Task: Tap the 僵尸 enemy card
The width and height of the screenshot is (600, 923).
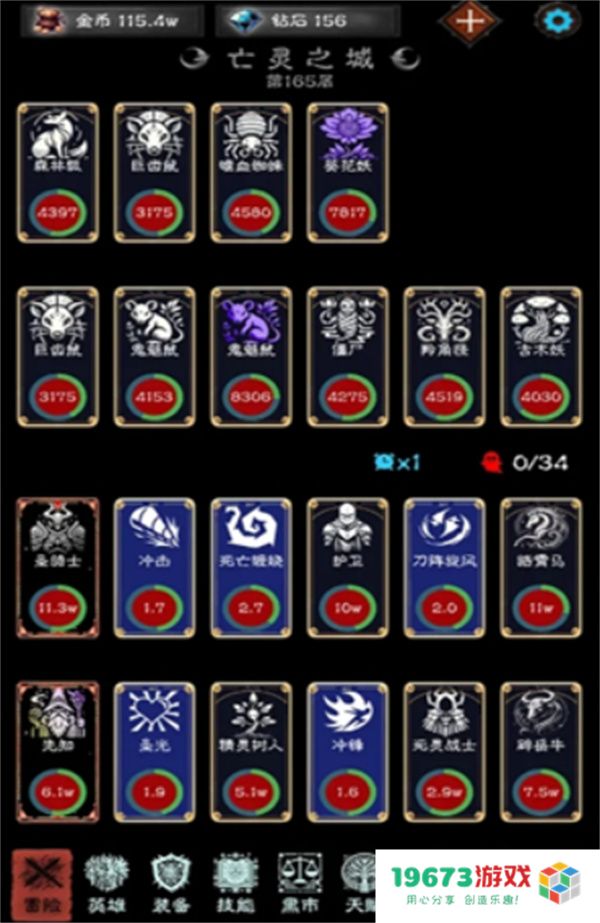Action: tap(346, 367)
